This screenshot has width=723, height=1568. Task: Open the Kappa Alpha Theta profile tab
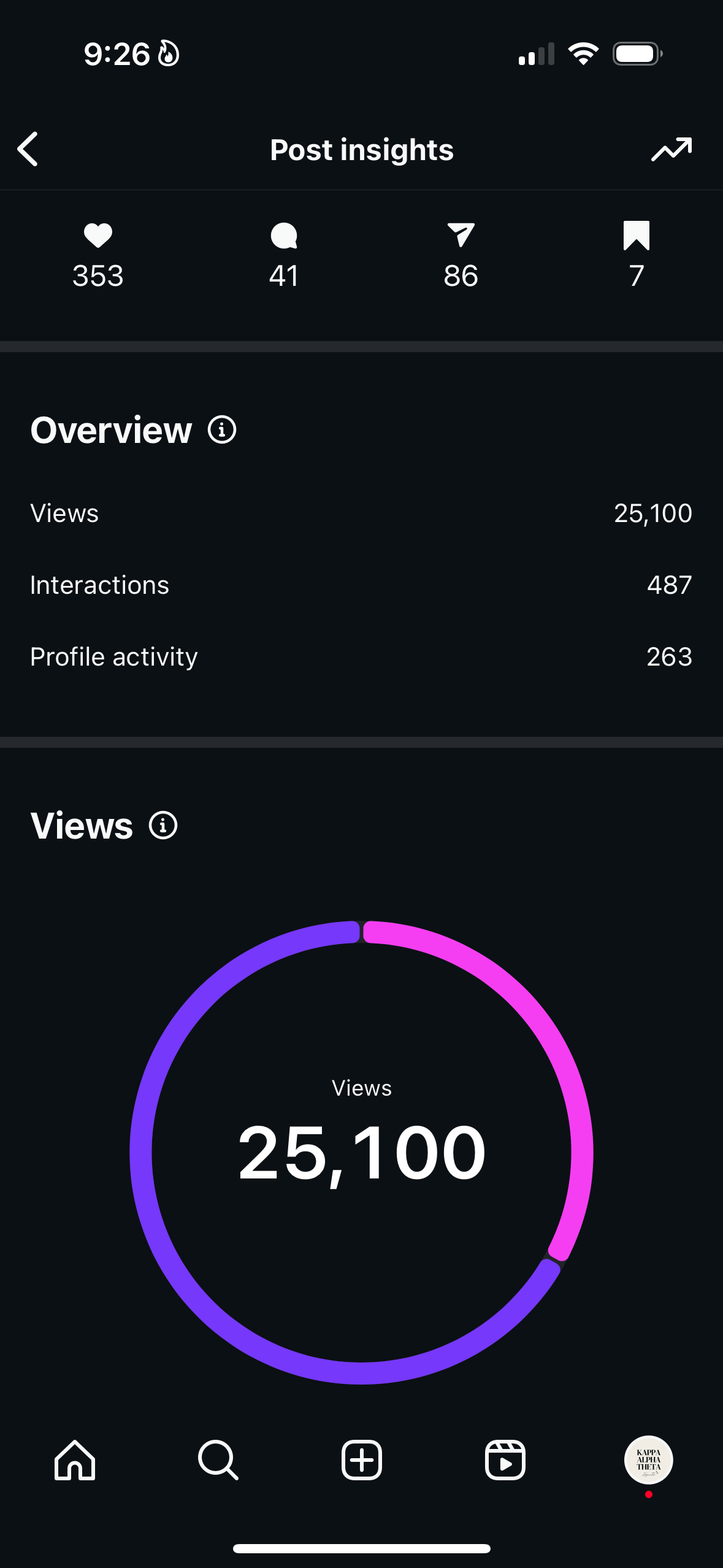coord(648,1460)
